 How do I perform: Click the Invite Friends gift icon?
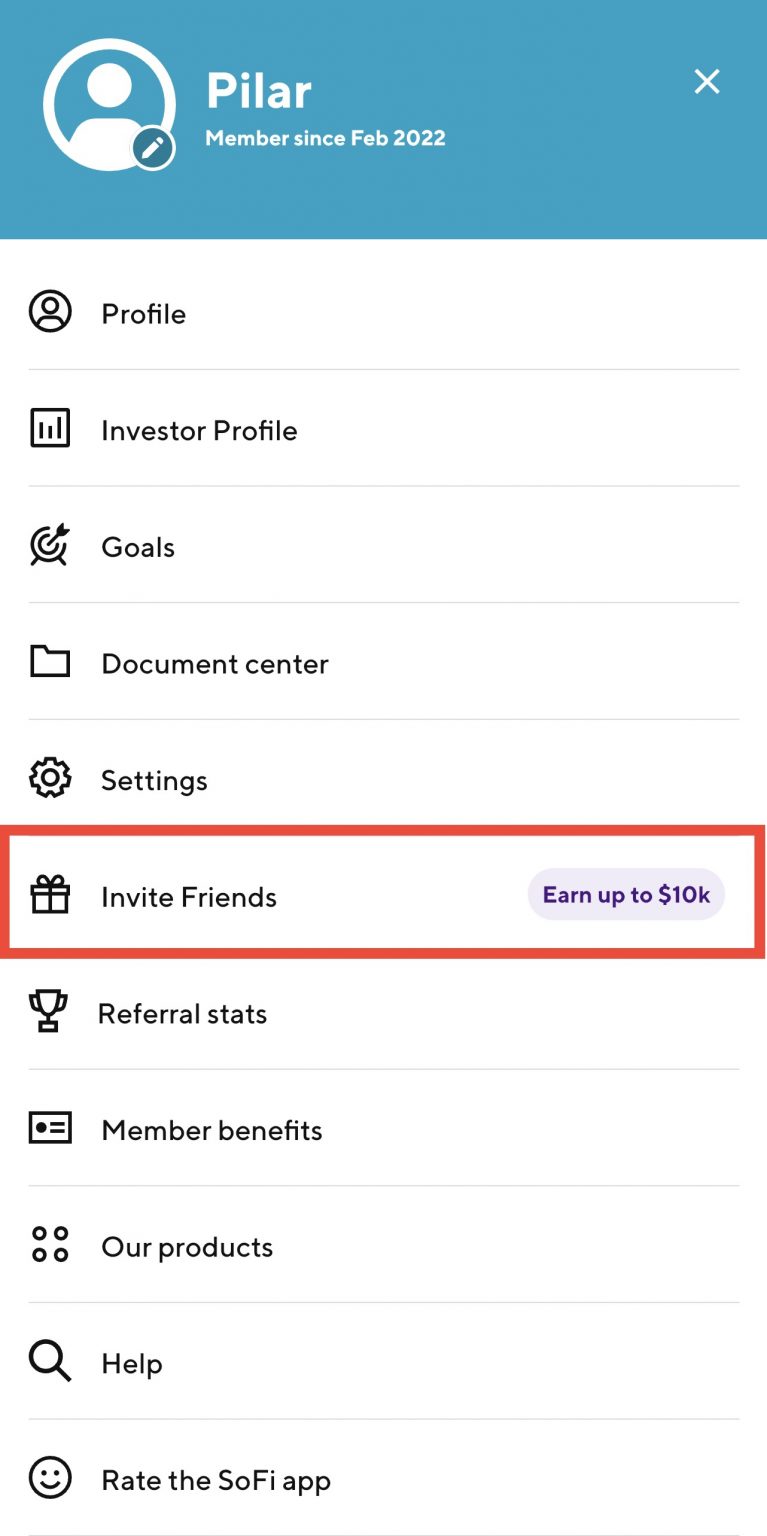tap(49, 894)
